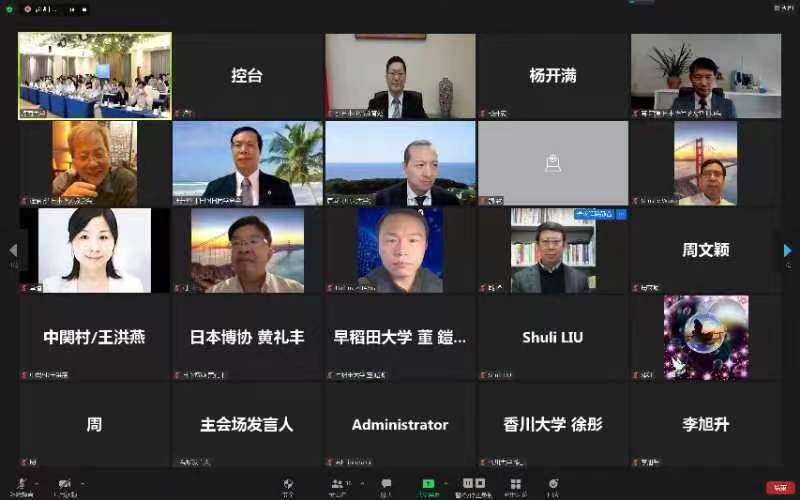
Task: Select the Shuli LIU participant tile
Action: click(552, 337)
